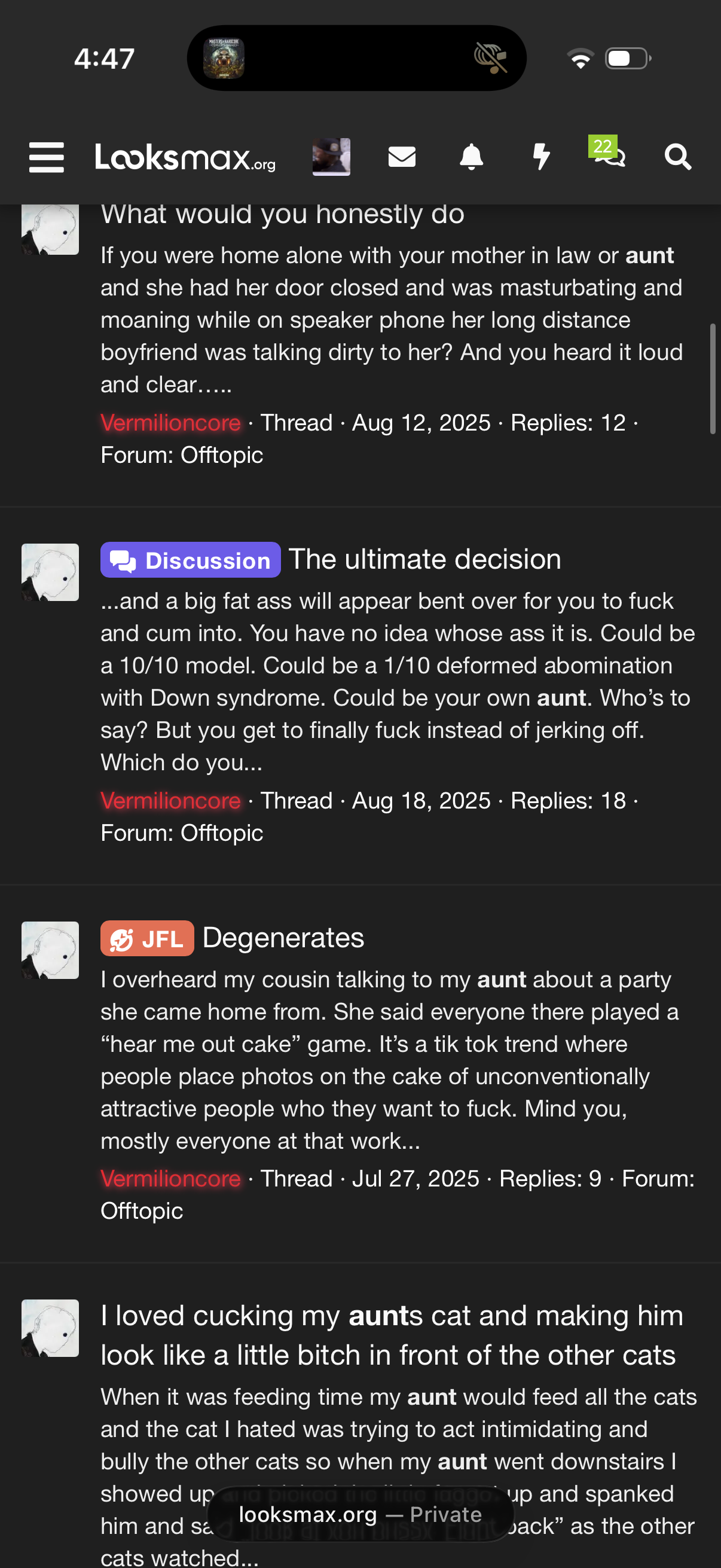This screenshot has width=721, height=1568.
Task: Open Offtopic forum from the Aug 12 result
Action: pos(221,455)
